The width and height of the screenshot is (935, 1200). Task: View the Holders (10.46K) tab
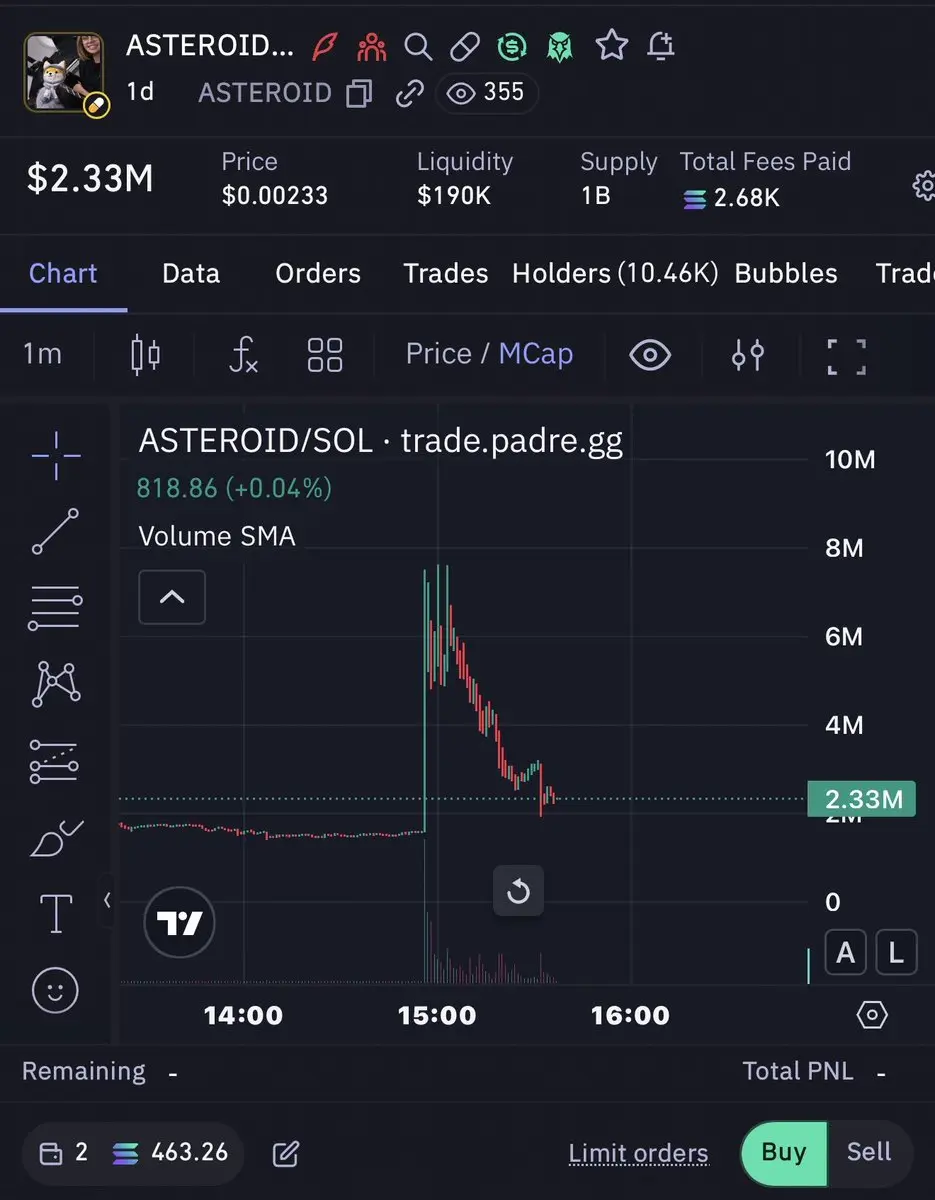click(615, 274)
